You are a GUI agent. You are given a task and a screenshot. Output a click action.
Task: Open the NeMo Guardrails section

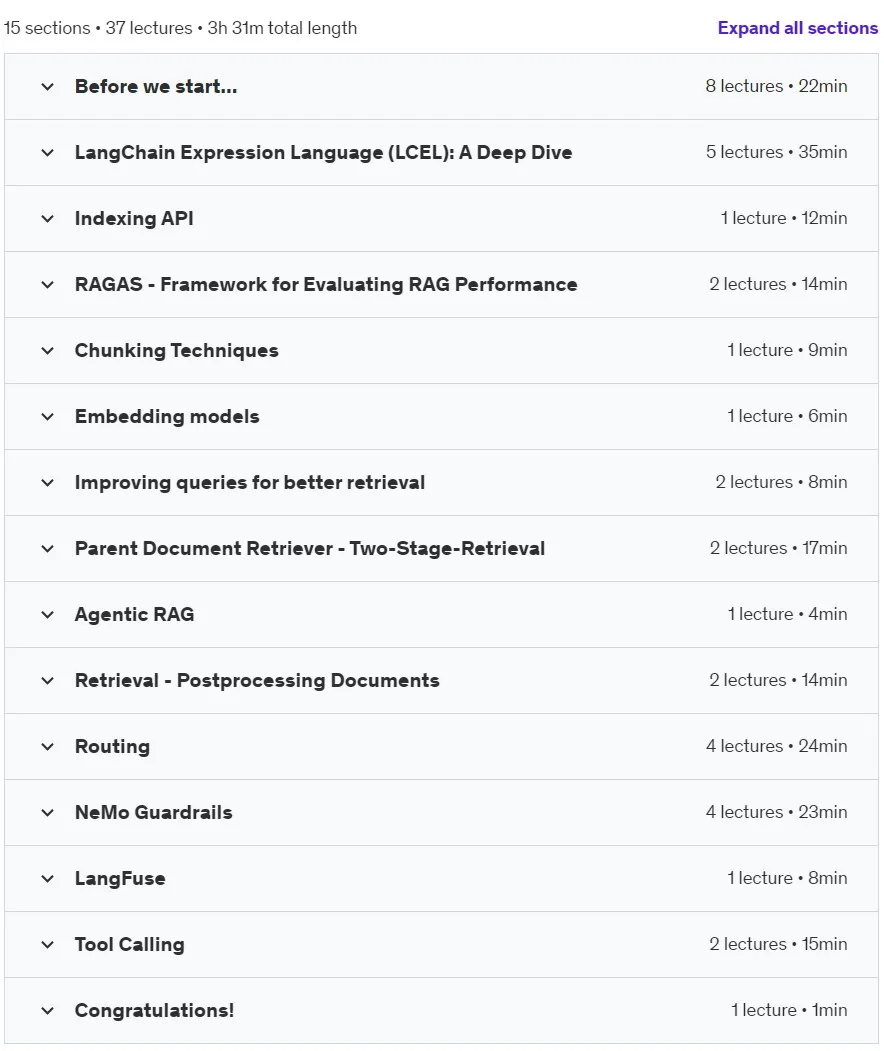pos(441,812)
